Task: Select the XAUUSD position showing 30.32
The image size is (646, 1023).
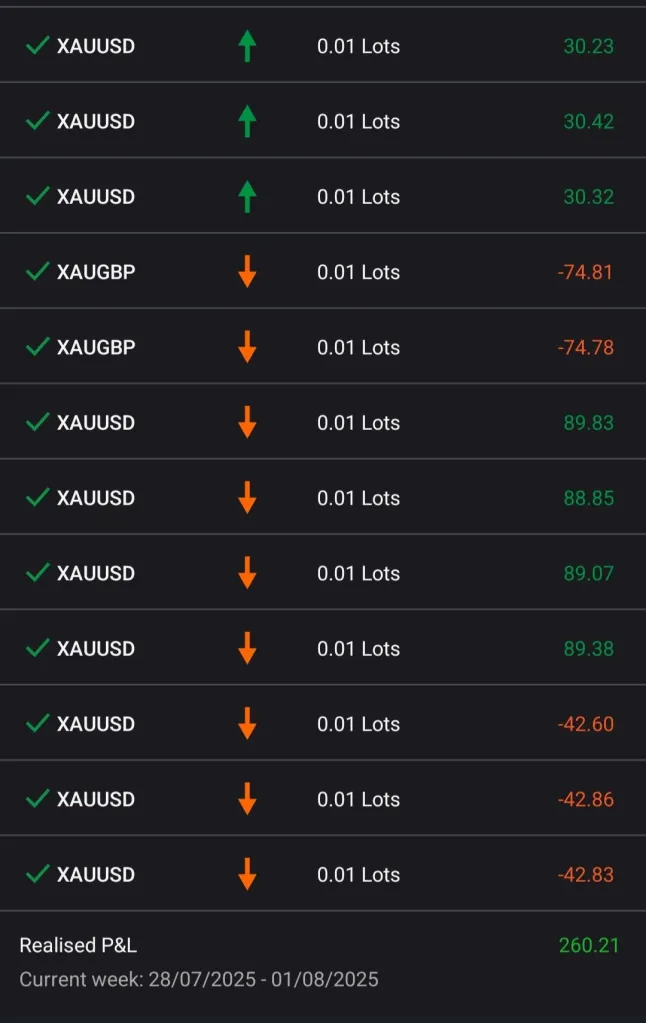Action: [322, 196]
